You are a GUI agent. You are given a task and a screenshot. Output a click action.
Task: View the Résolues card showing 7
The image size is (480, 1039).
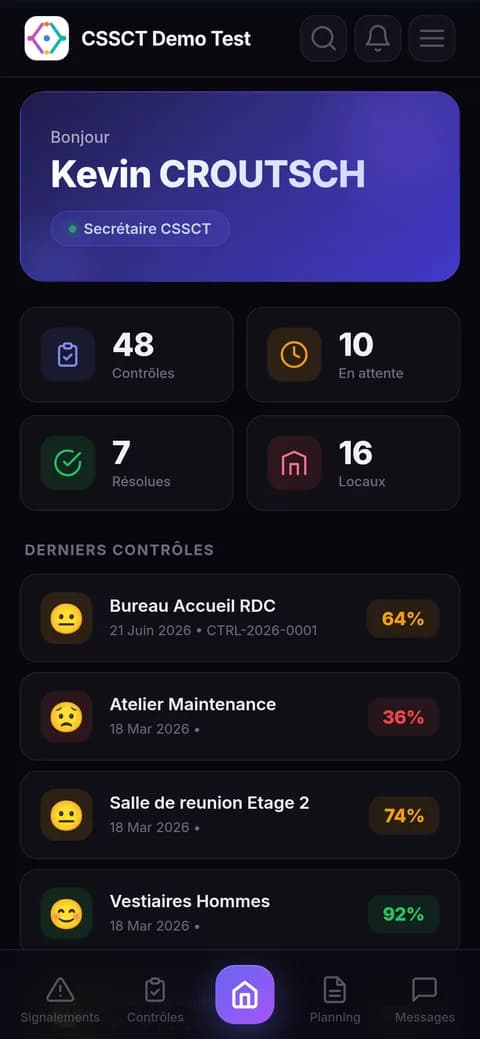[x=127, y=463]
